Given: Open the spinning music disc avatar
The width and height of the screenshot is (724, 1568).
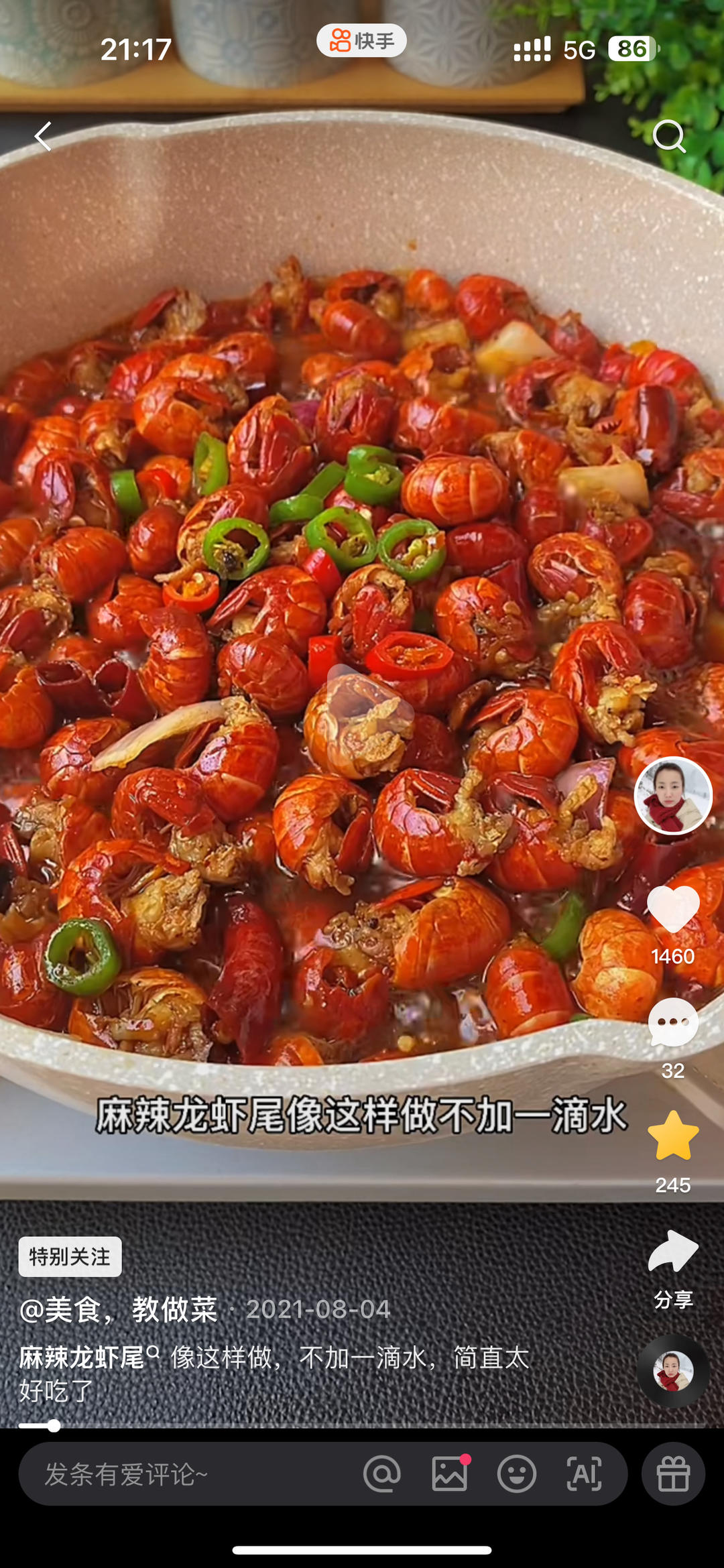Looking at the screenshot, I should [x=673, y=1371].
